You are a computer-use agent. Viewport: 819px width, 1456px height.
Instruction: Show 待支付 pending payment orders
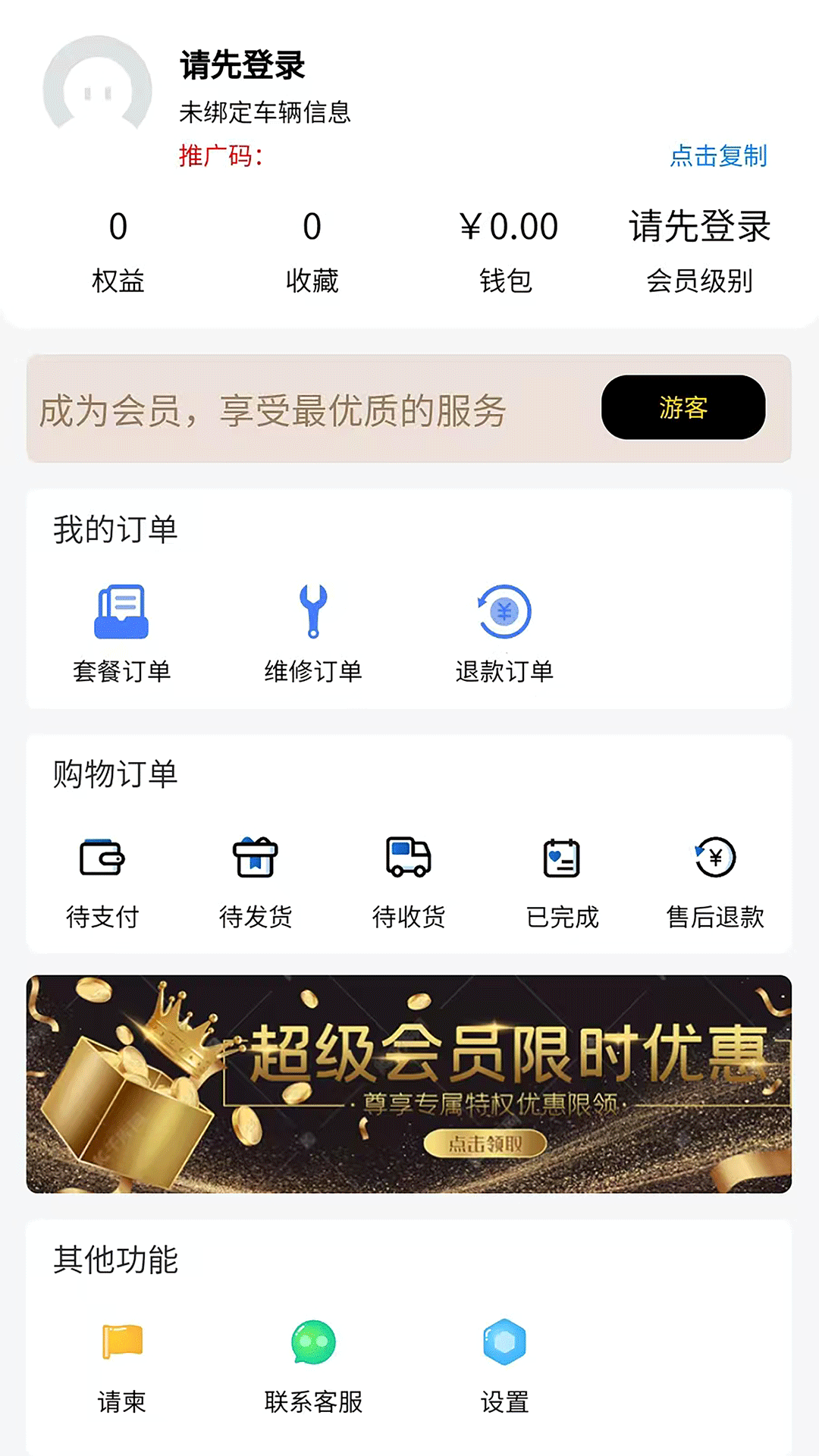pos(102,881)
